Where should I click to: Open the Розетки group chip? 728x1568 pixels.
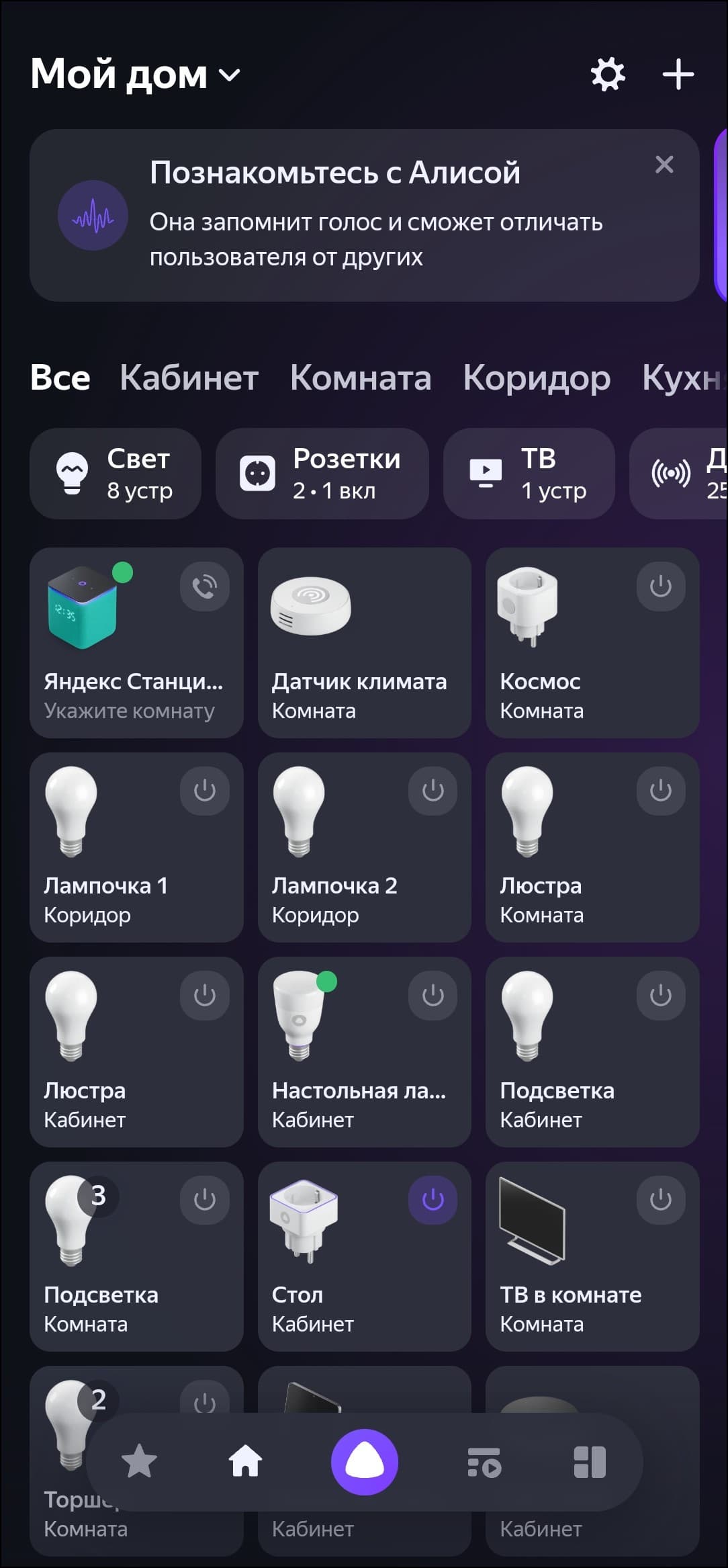click(322, 474)
